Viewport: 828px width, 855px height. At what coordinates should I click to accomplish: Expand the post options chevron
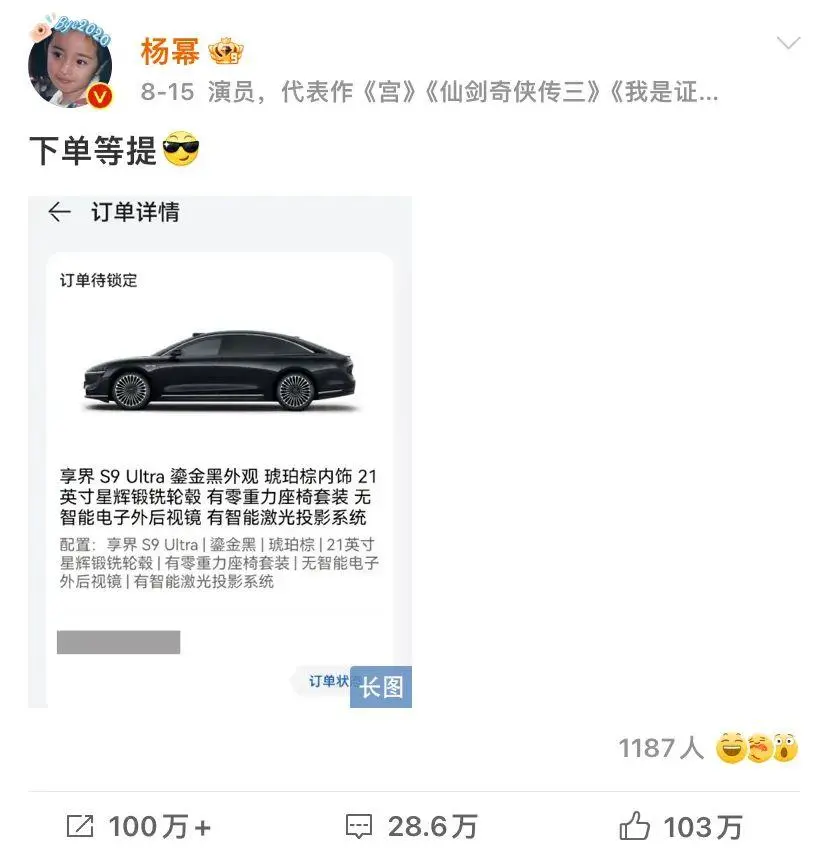[x=788, y=43]
